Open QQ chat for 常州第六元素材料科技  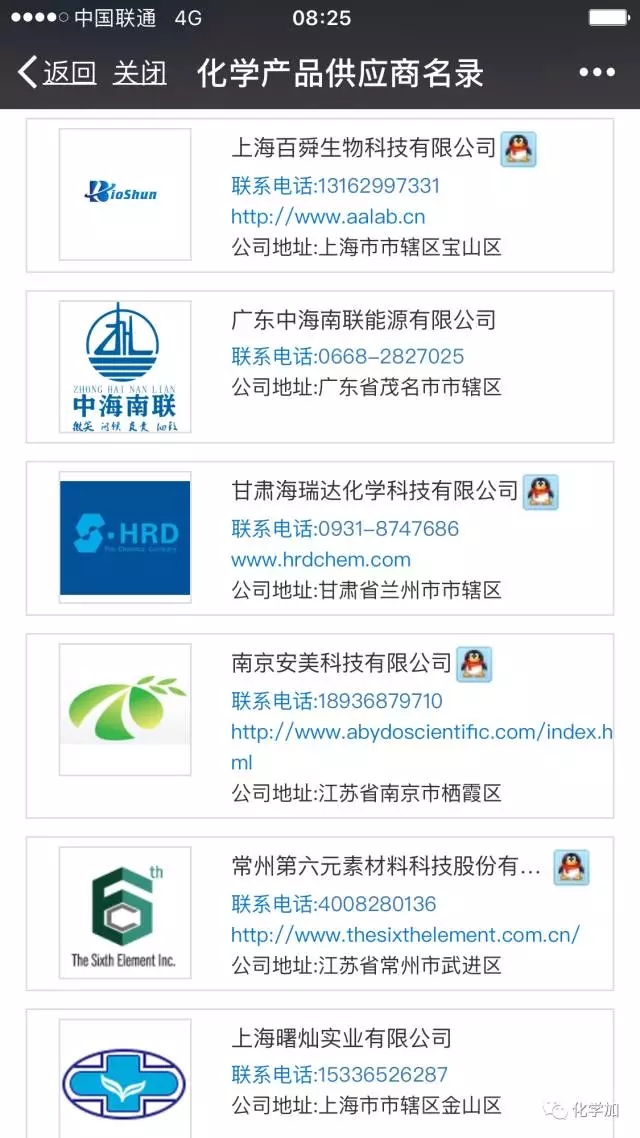coord(570,867)
